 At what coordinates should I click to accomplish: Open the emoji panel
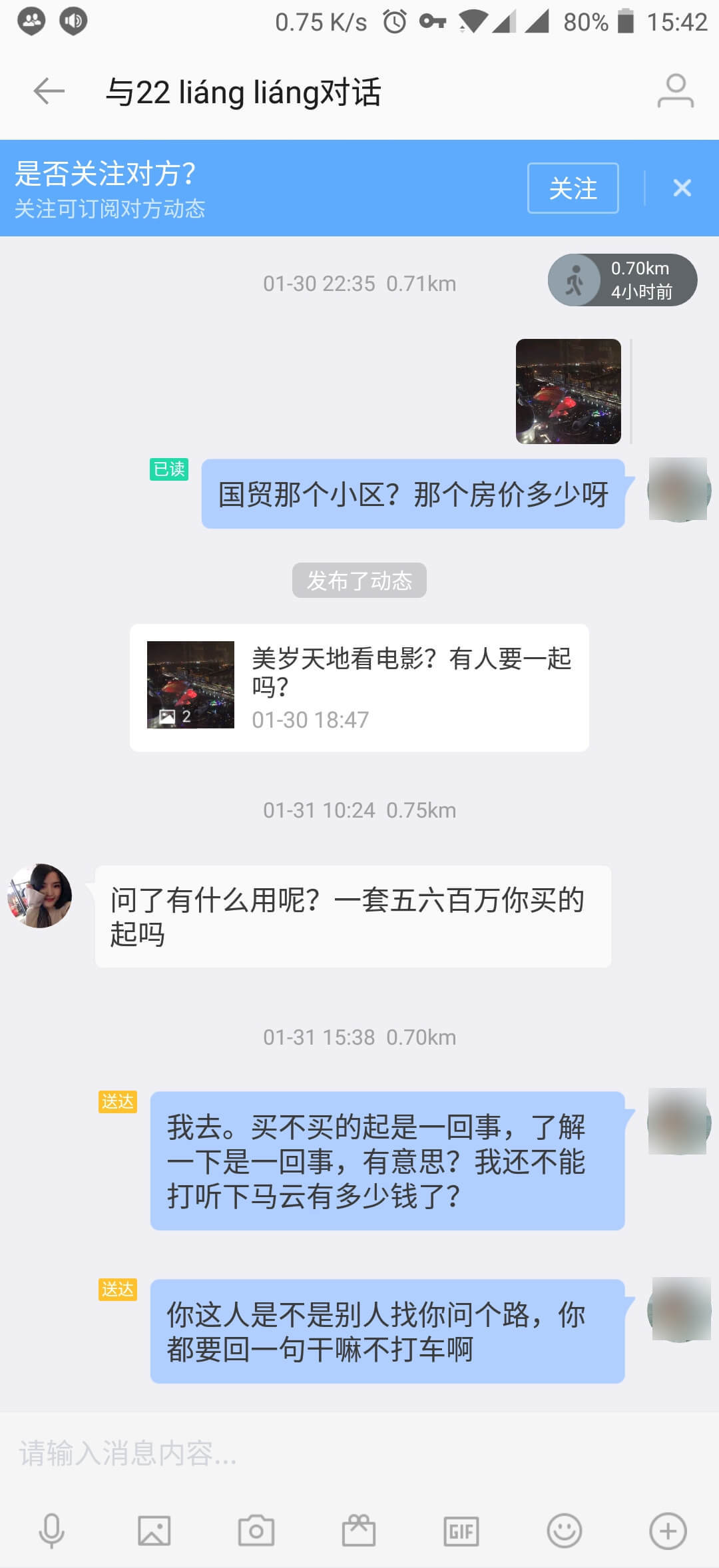tap(564, 1531)
